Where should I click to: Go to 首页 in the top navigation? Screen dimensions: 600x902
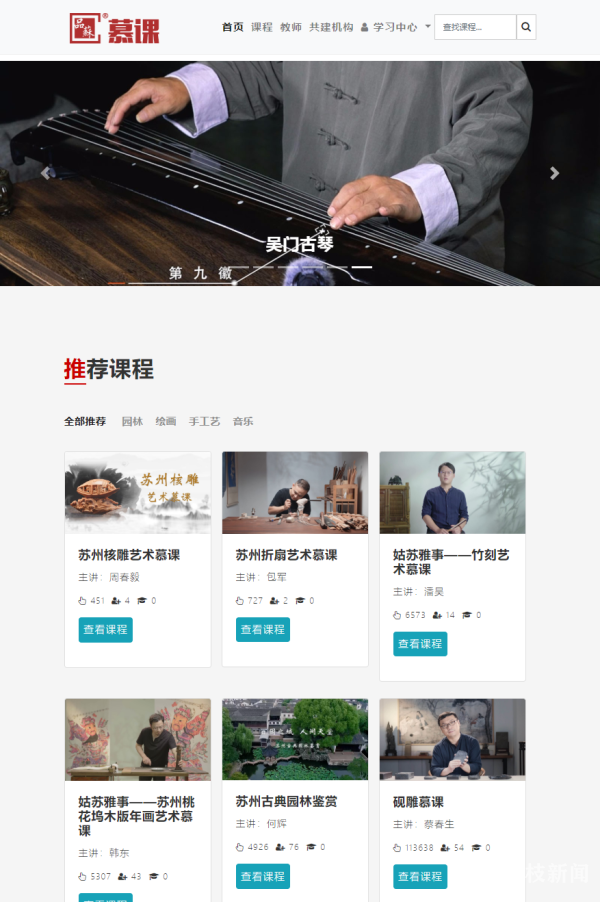click(232, 27)
